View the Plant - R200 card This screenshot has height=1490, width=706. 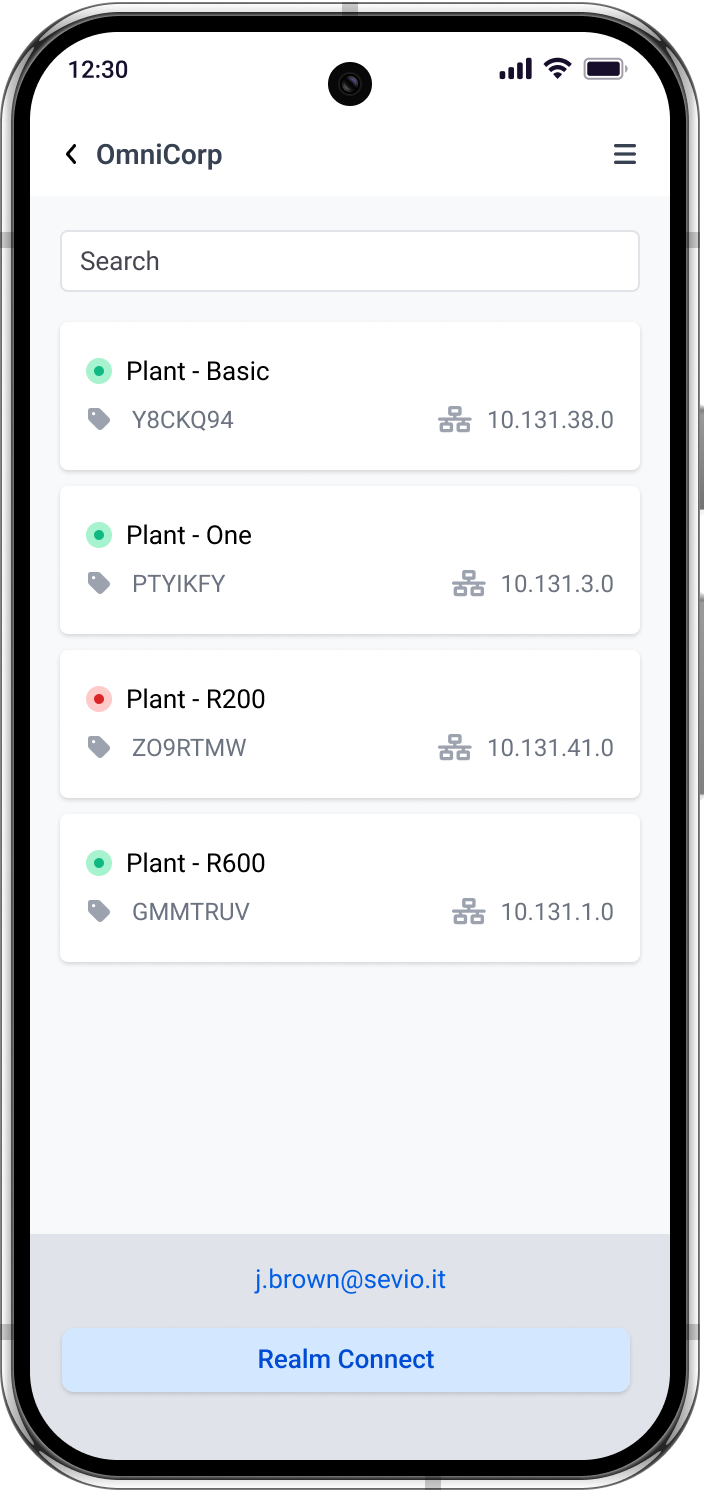350,724
